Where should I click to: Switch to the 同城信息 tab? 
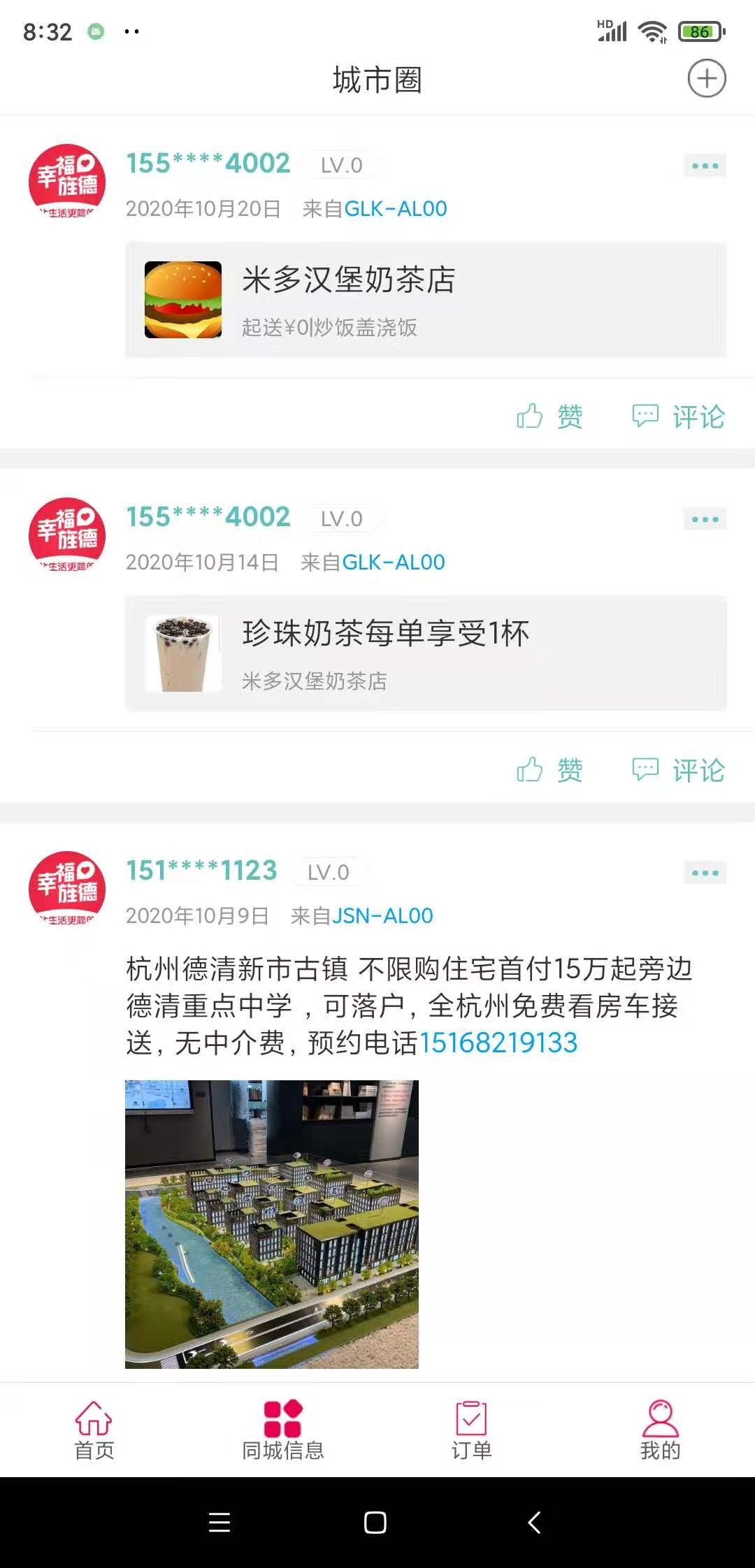tap(283, 1430)
